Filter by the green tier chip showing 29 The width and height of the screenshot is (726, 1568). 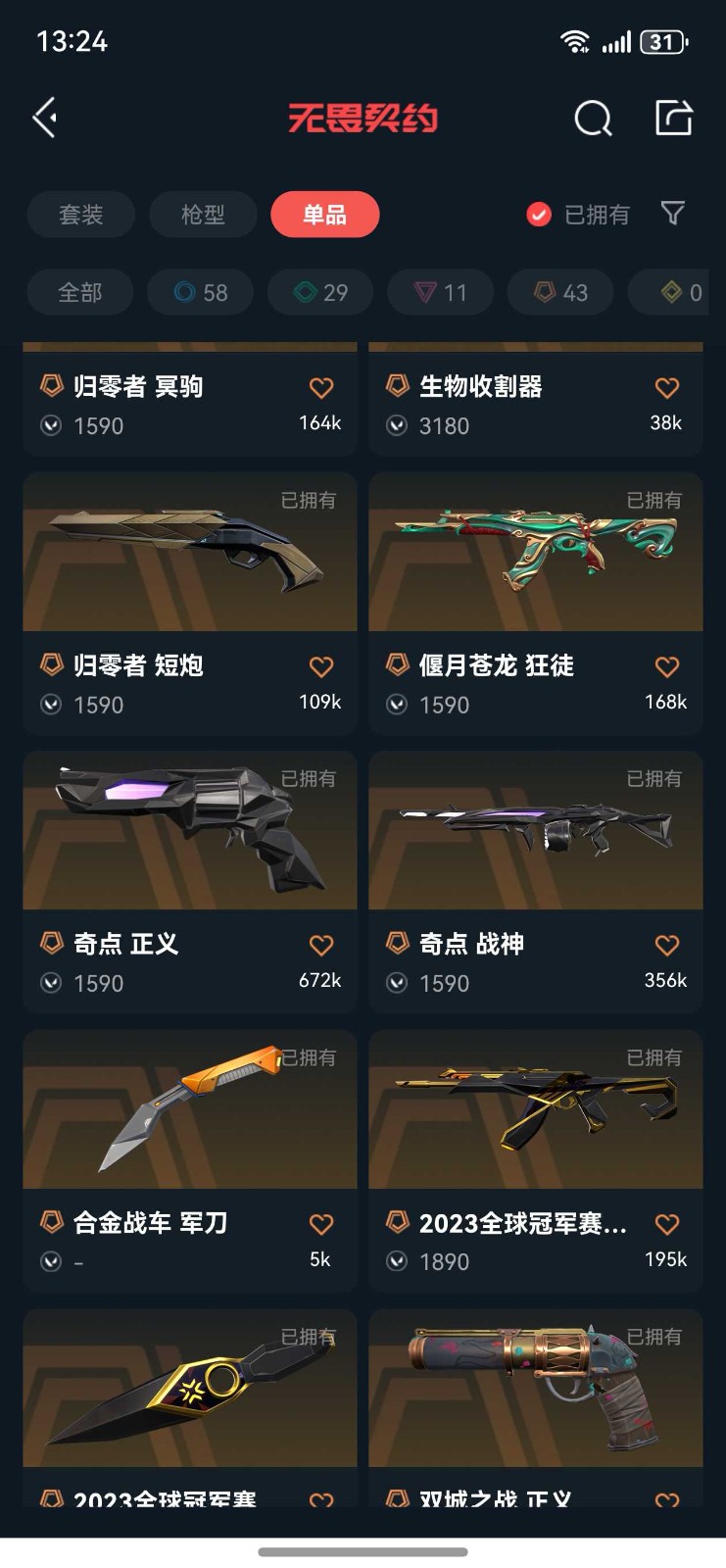320,292
